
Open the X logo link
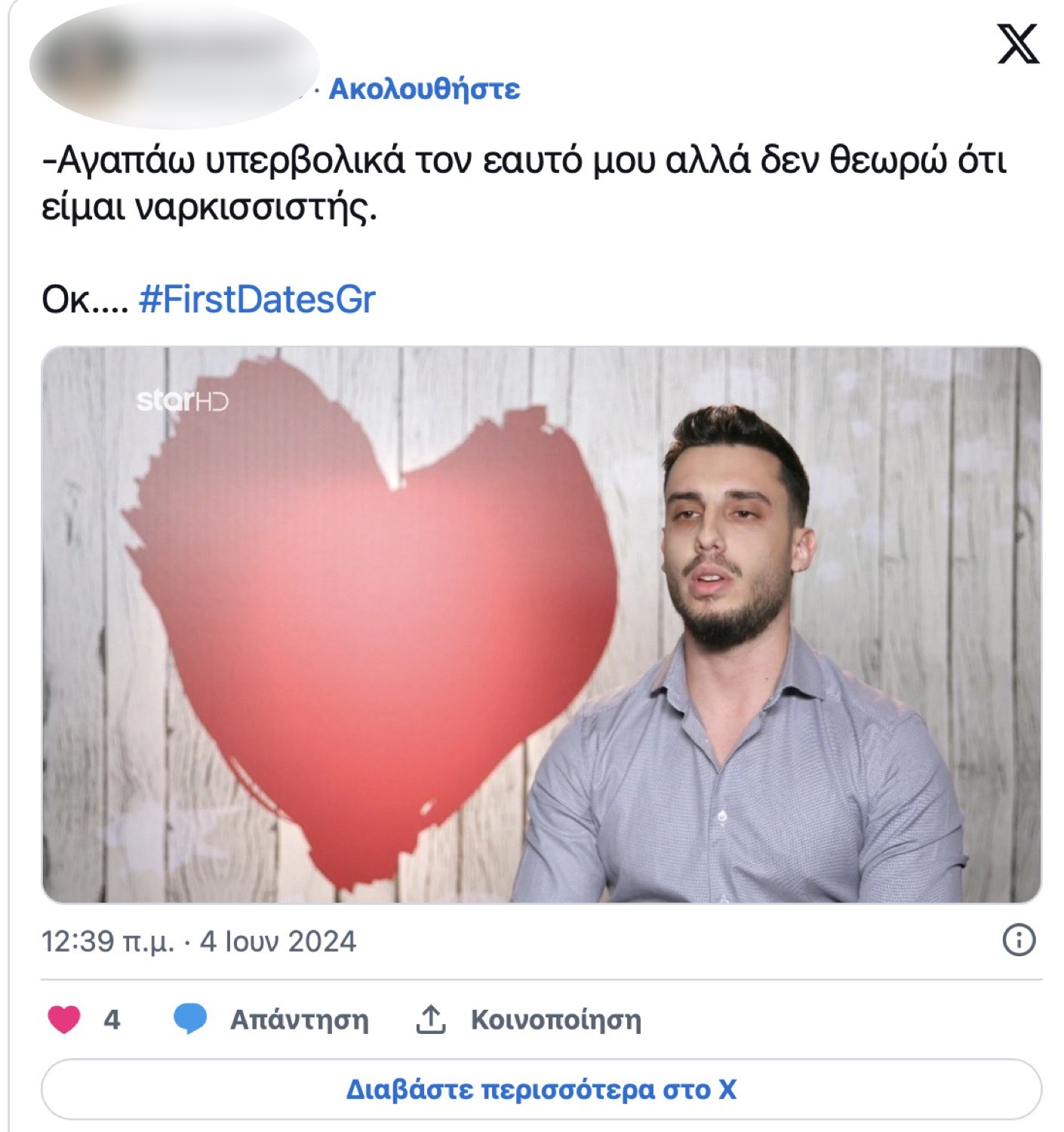(1017, 45)
